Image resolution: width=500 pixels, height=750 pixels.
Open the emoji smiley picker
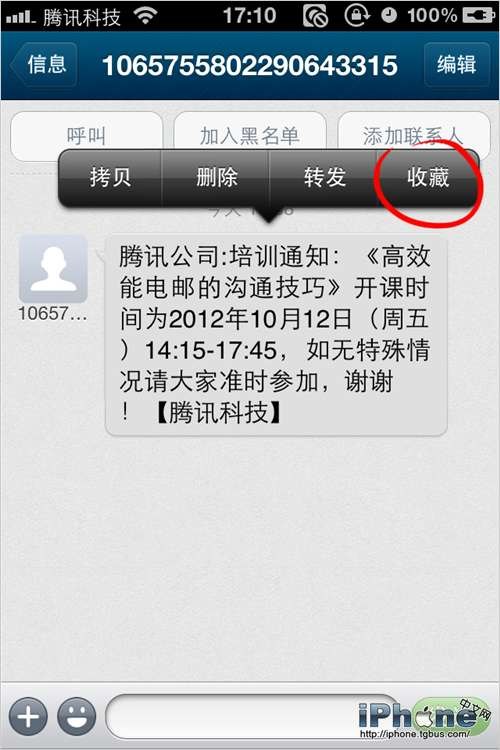tap(77, 716)
